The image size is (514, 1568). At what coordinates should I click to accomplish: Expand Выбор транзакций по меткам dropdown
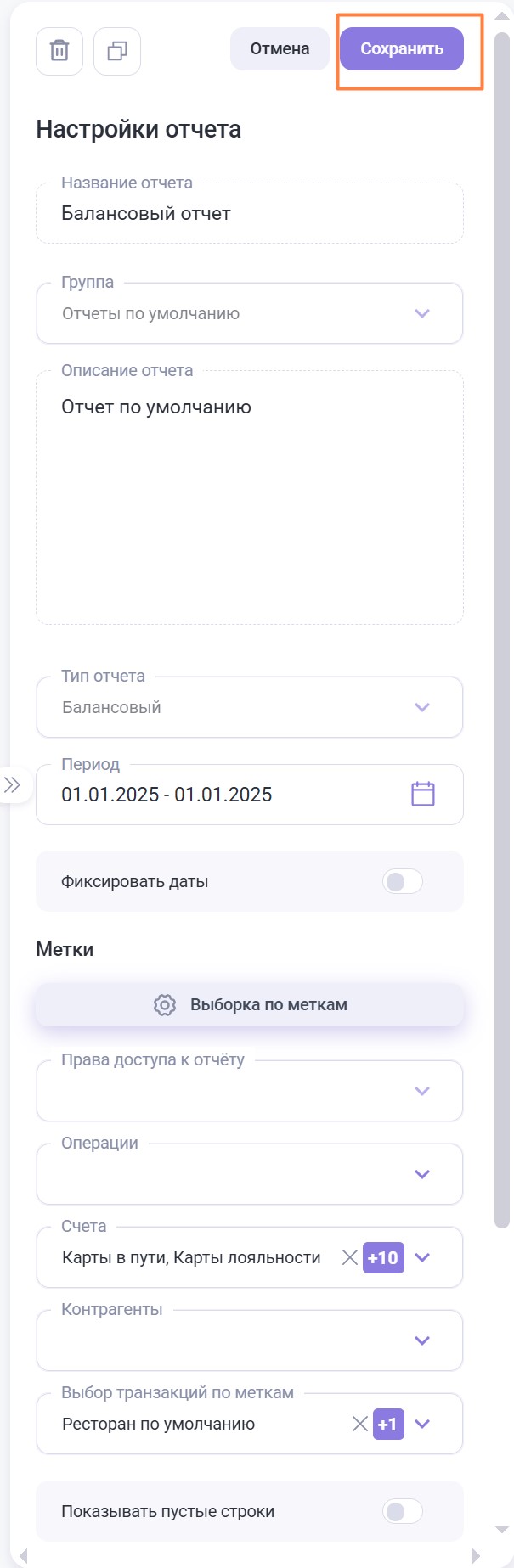click(x=422, y=1424)
